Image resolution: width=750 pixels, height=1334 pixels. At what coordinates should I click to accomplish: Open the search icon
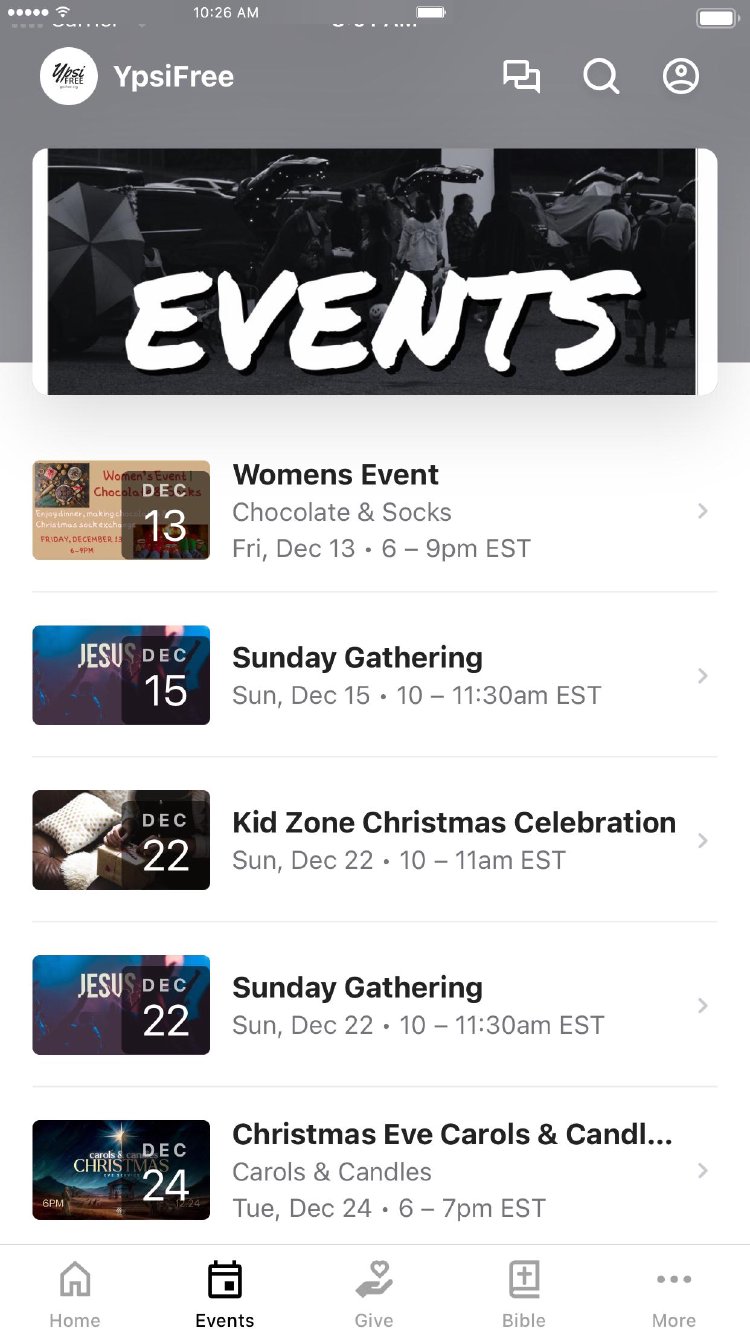[x=601, y=77]
